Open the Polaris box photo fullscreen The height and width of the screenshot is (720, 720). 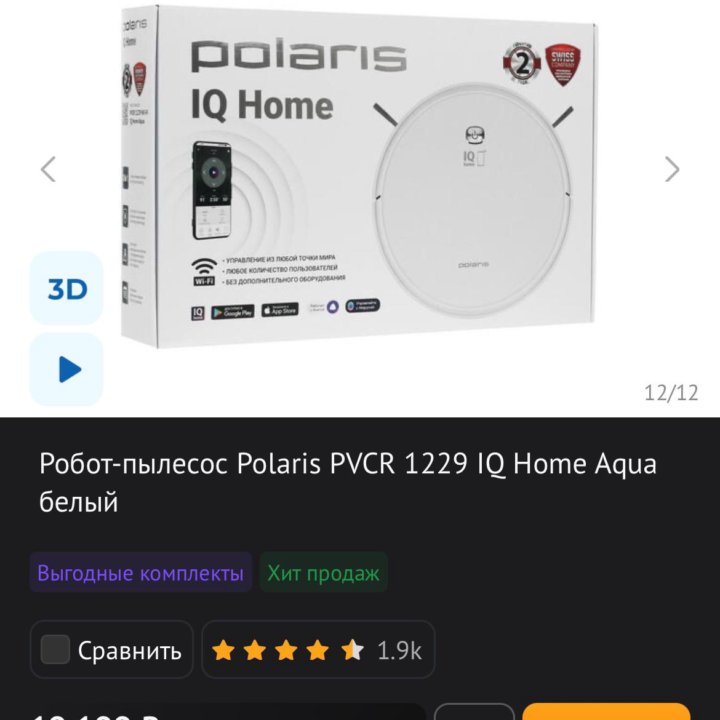pos(360,185)
